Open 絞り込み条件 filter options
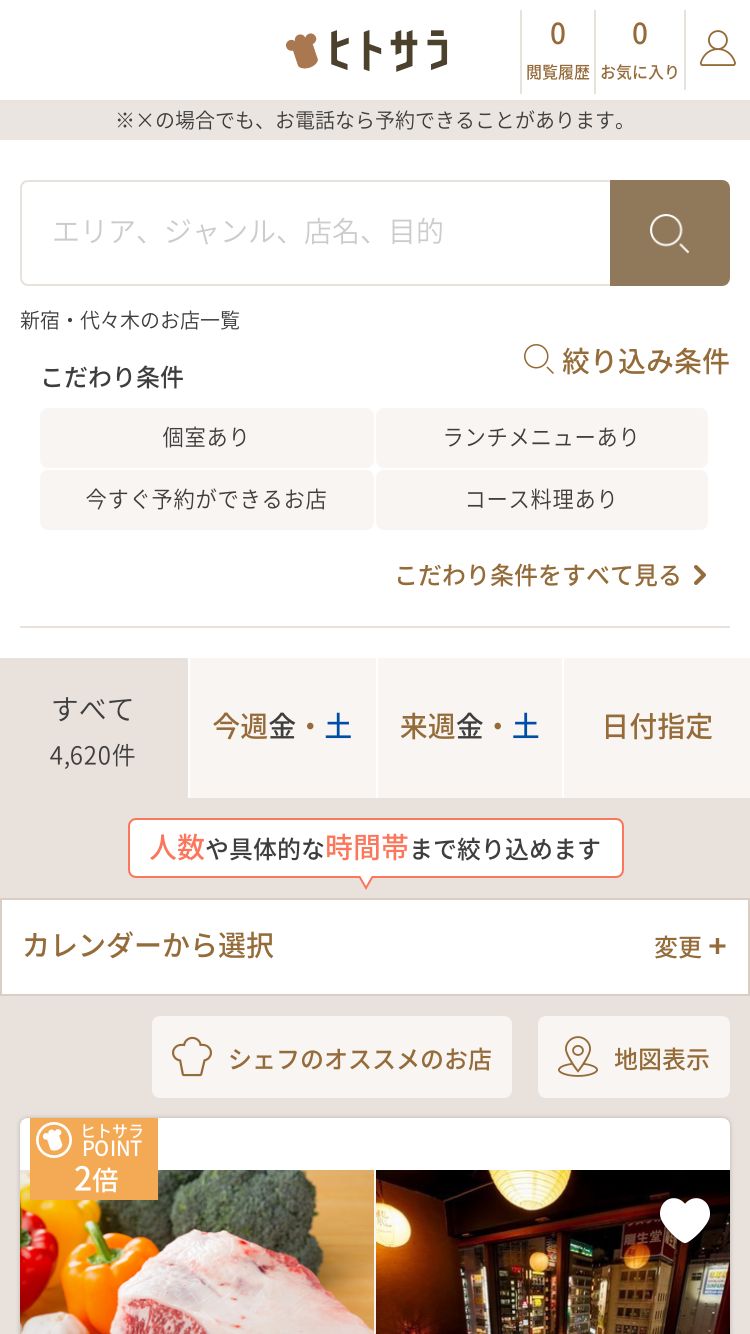 [x=627, y=360]
